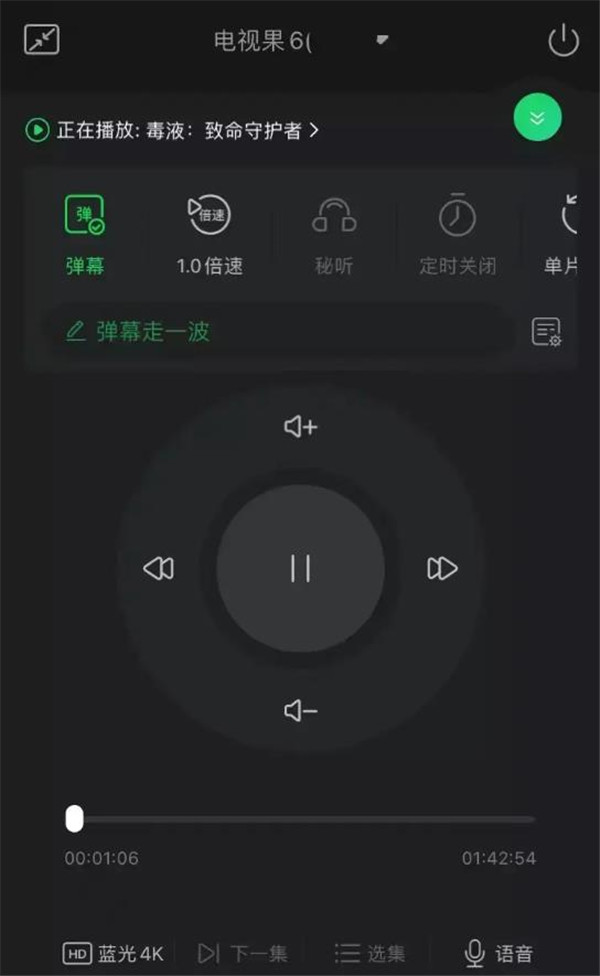
Task: Increase volume with speaker plus
Action: click(300, 427)
